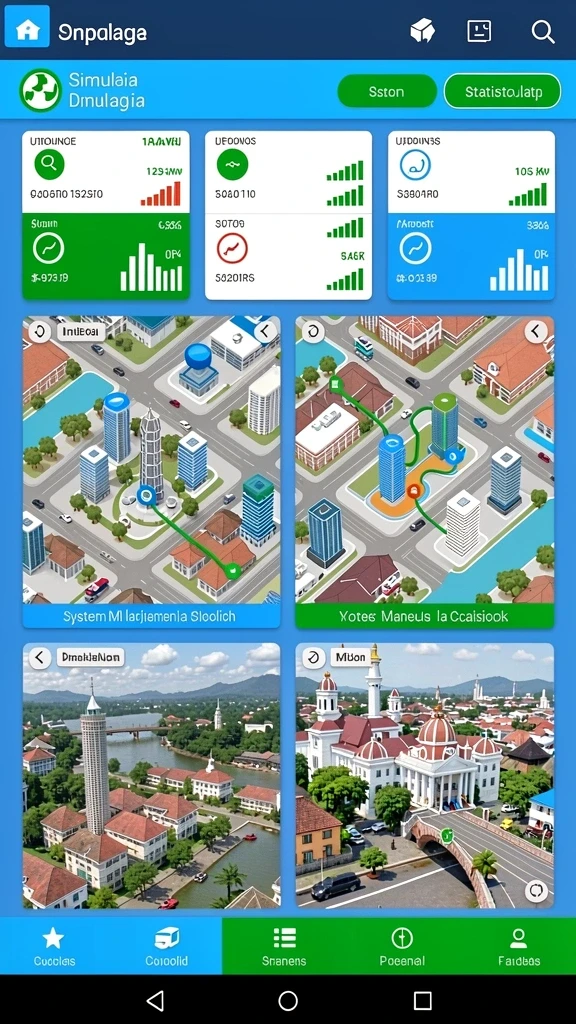Screen dimensions: 576x1024
Task: Select the Statistoulatp button
Action: point(502,91)
